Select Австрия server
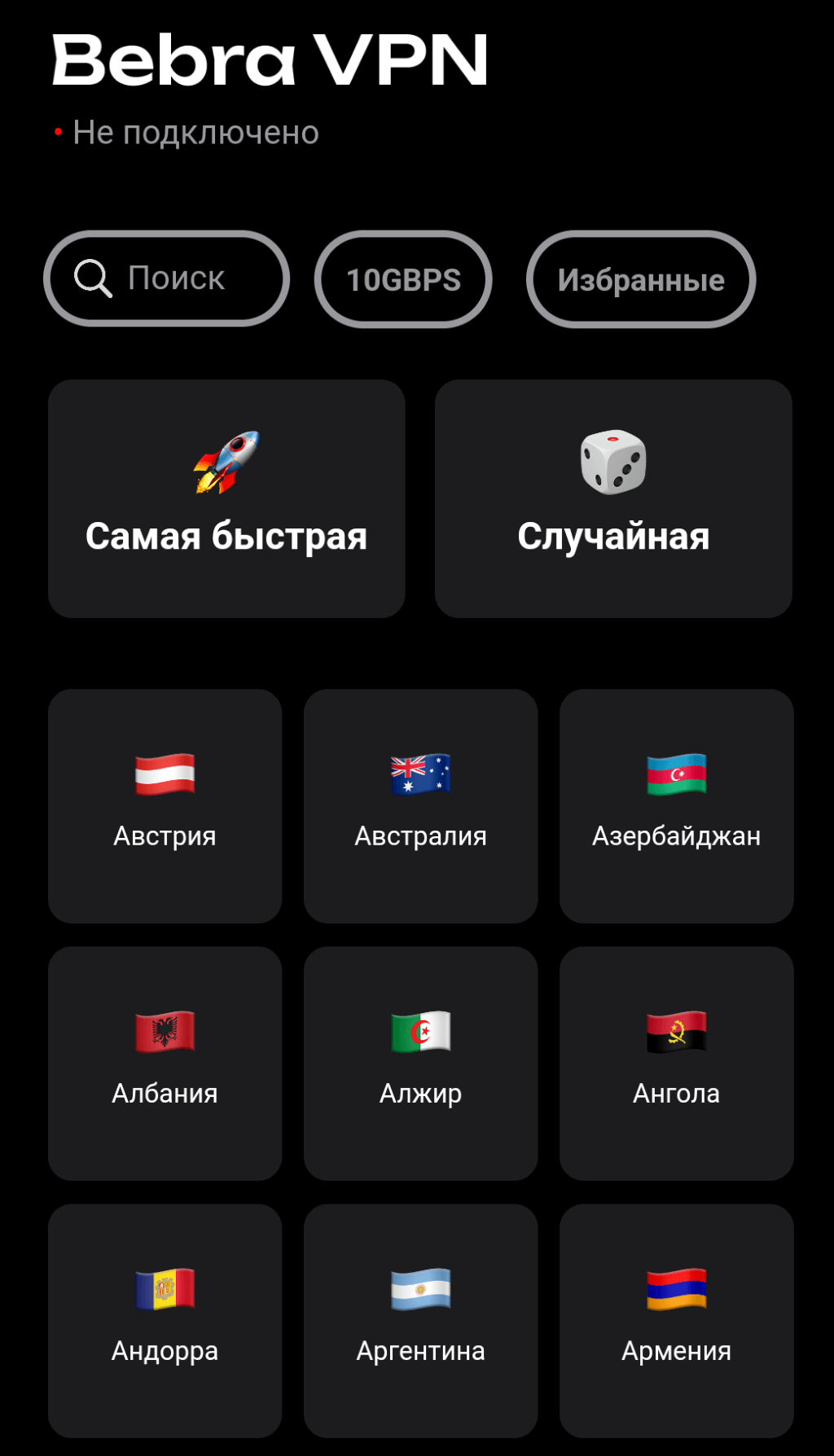 point(165,805)
